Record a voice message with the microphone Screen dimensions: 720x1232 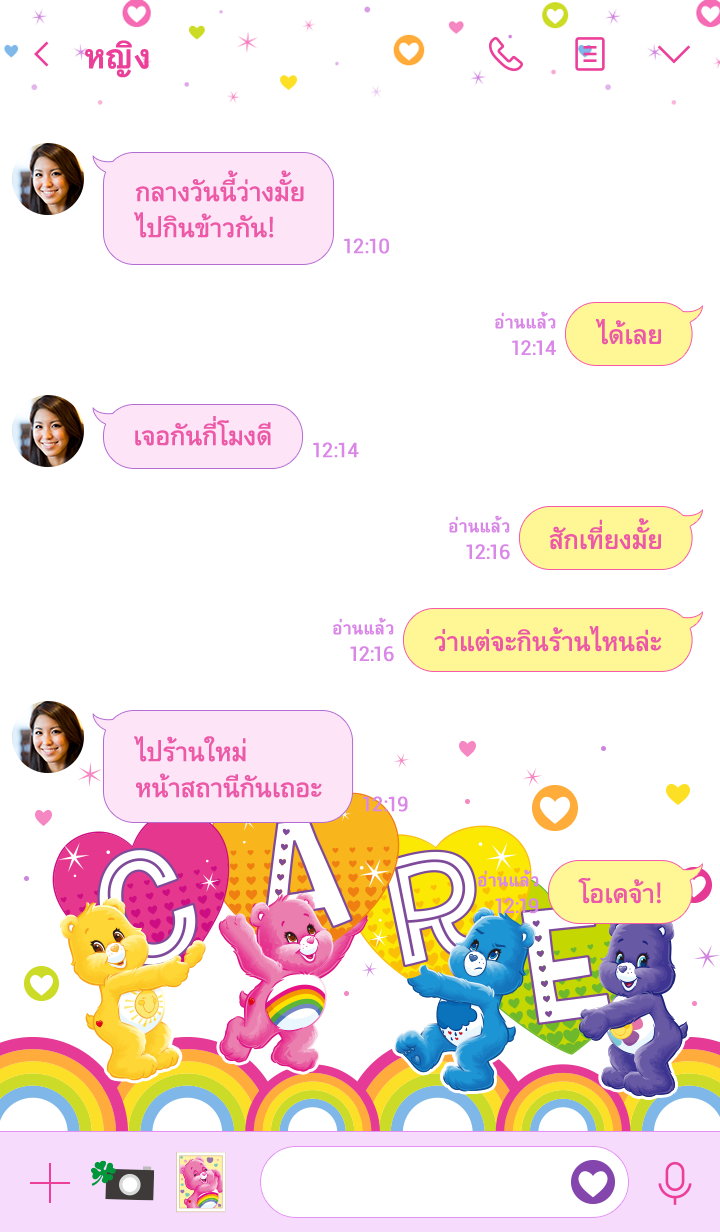click(674, 1183)
